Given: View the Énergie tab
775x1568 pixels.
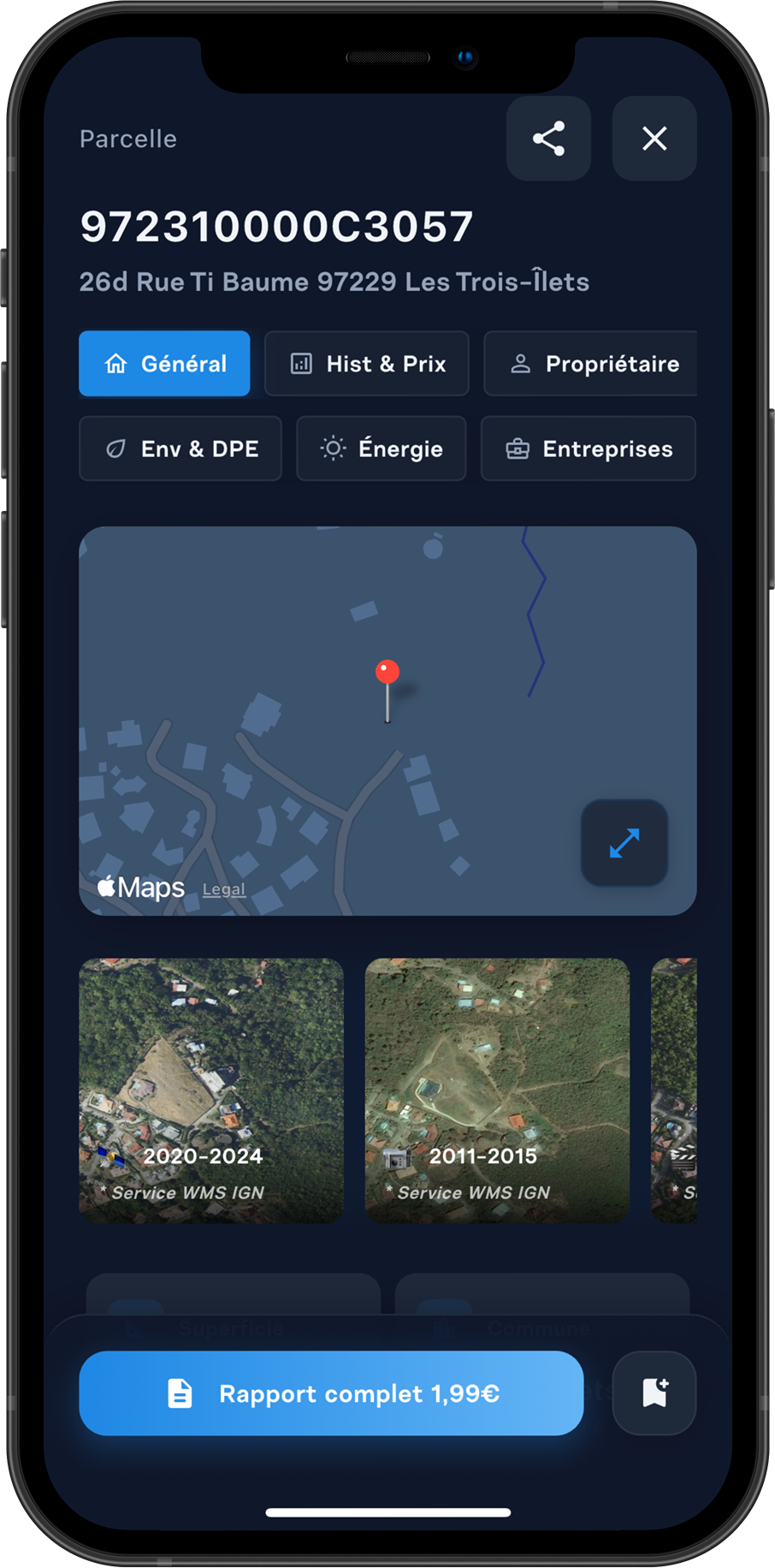Looking at the screenshot, I should (x=382, y=448).
